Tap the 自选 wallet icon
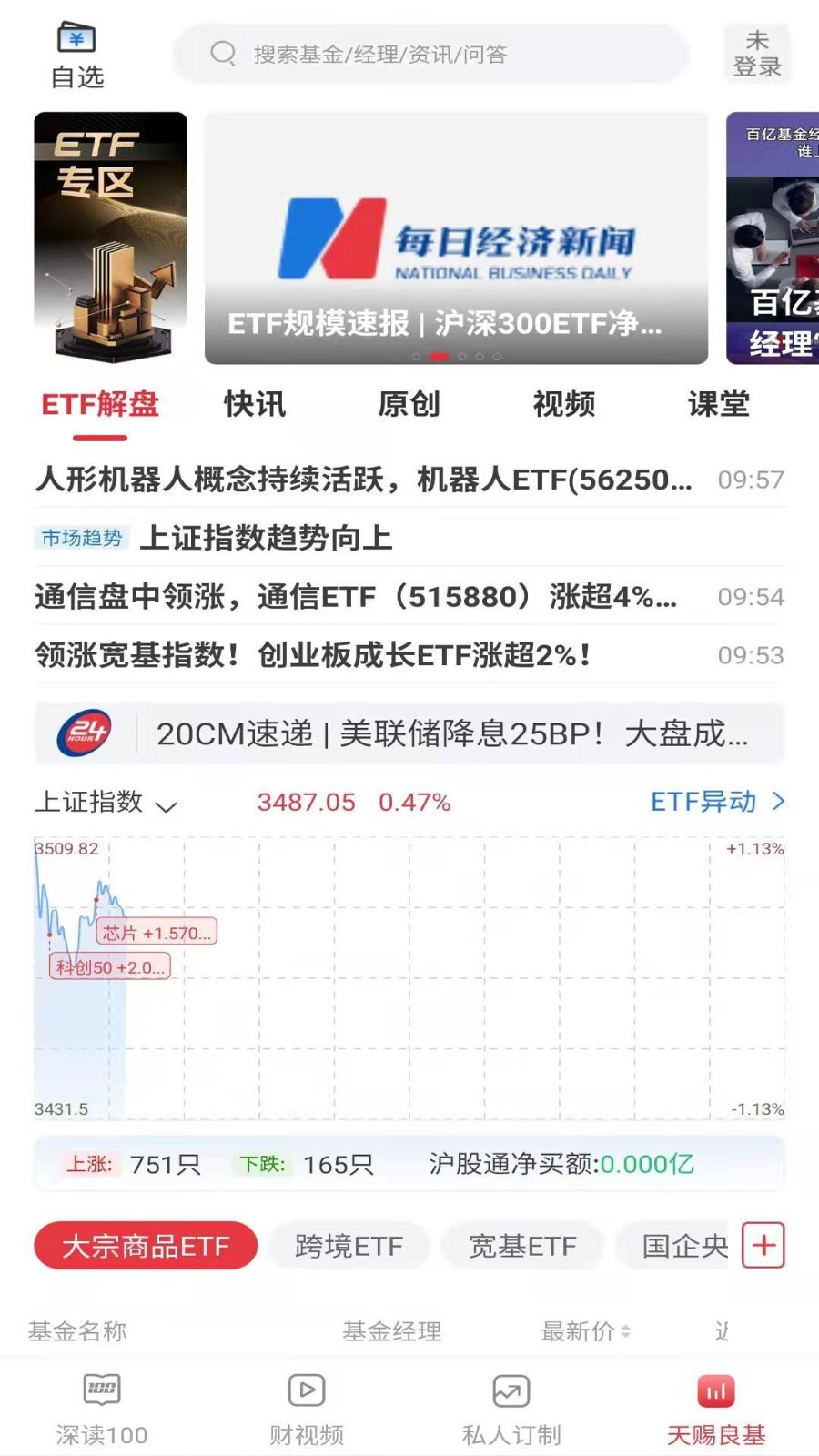 click(x=77, y=39)
